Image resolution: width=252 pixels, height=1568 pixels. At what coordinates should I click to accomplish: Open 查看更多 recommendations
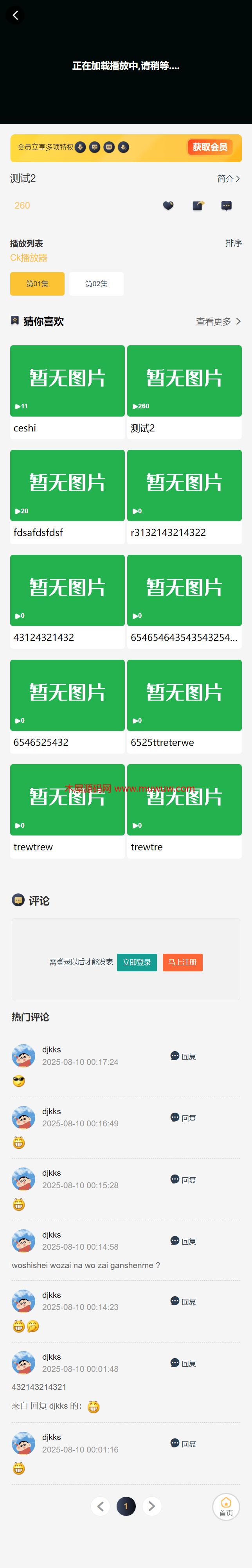[x=218, y=321]
